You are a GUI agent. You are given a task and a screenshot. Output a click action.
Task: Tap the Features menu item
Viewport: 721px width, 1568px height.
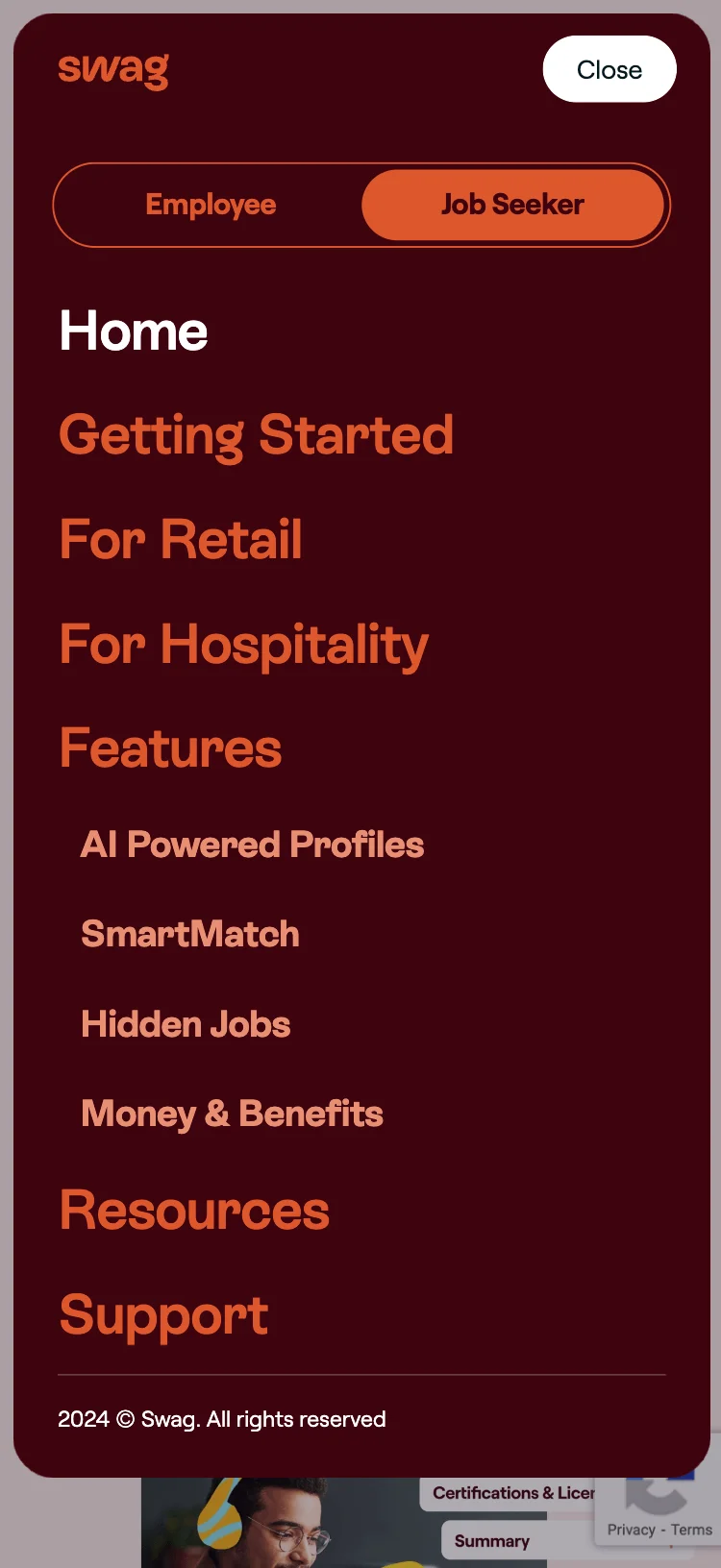(x=170, y=748)
